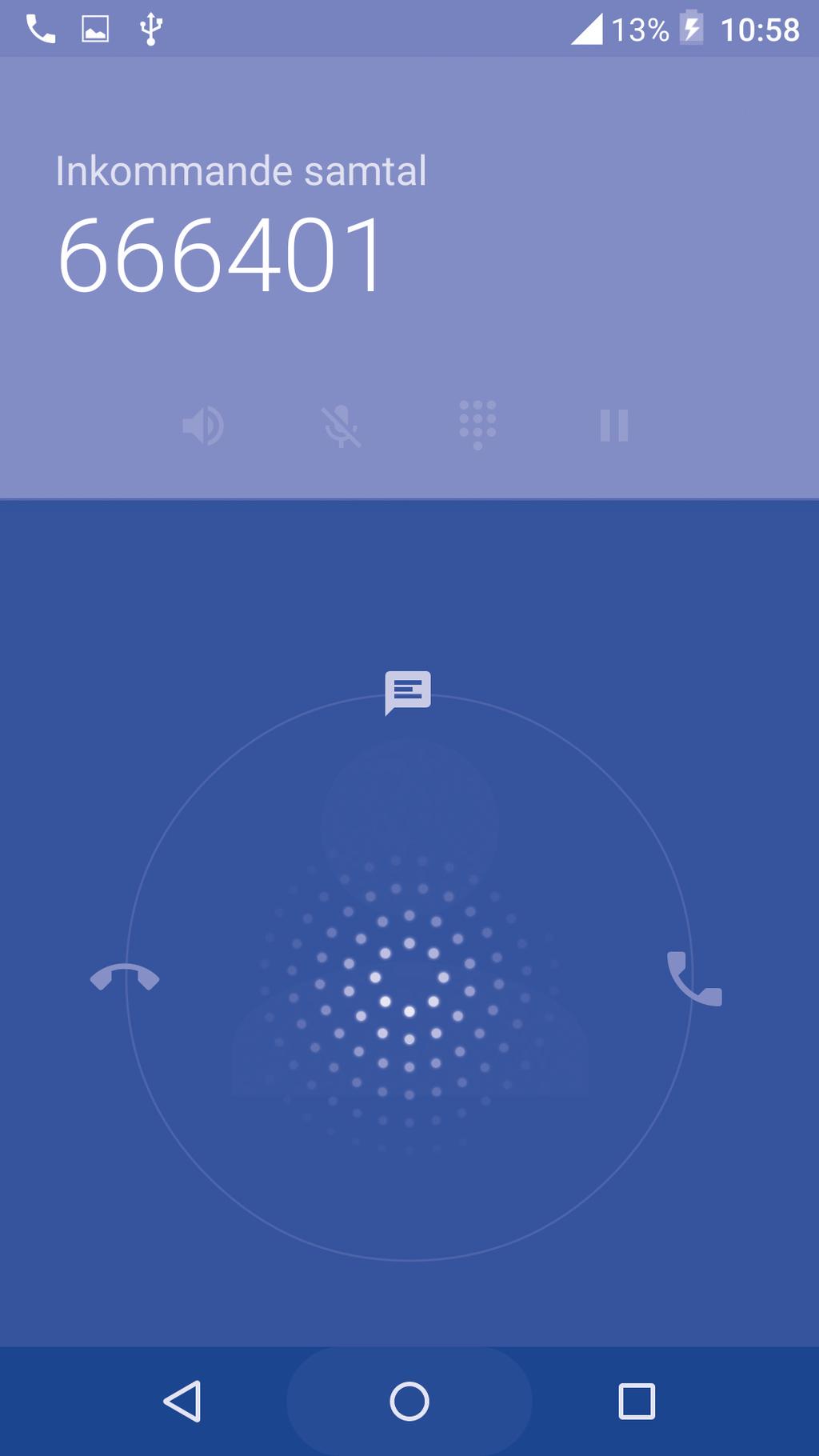Answer the incoming call from 666401

click(x=694, y=978)
